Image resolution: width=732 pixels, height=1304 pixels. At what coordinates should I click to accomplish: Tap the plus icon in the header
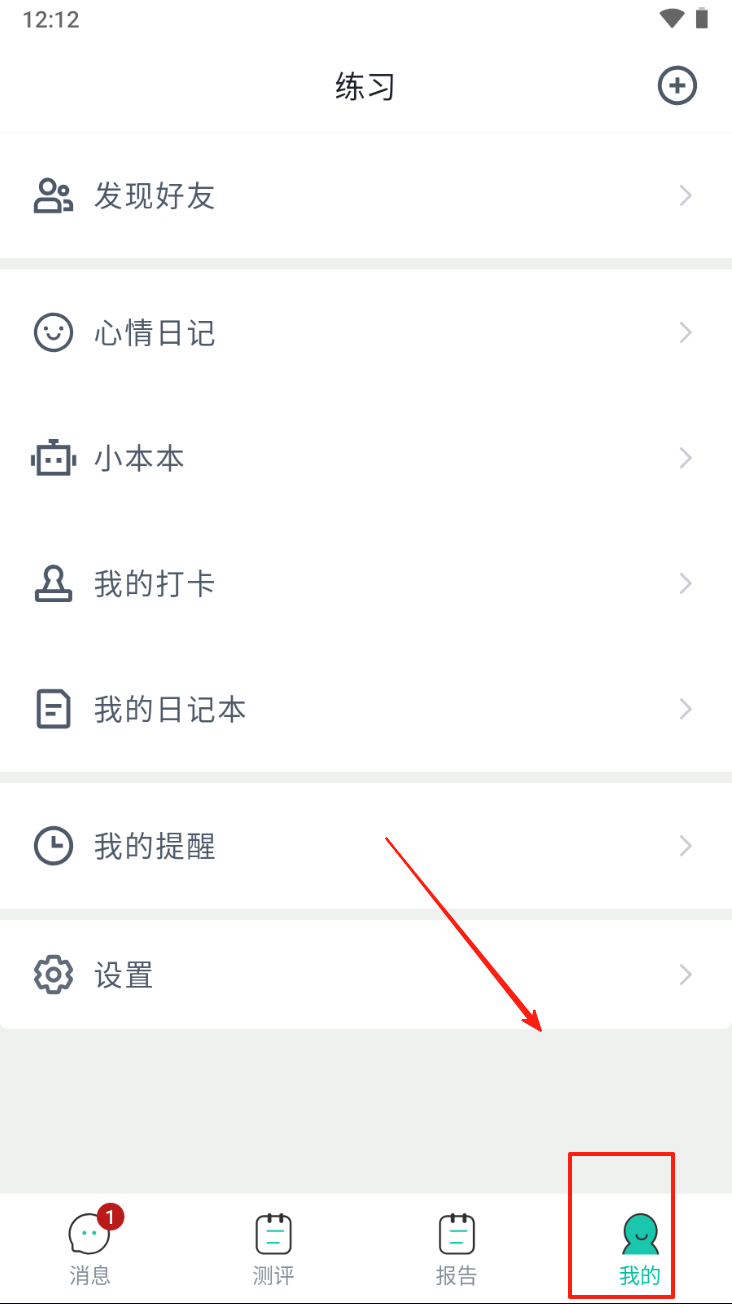click(x=677, y=86)
